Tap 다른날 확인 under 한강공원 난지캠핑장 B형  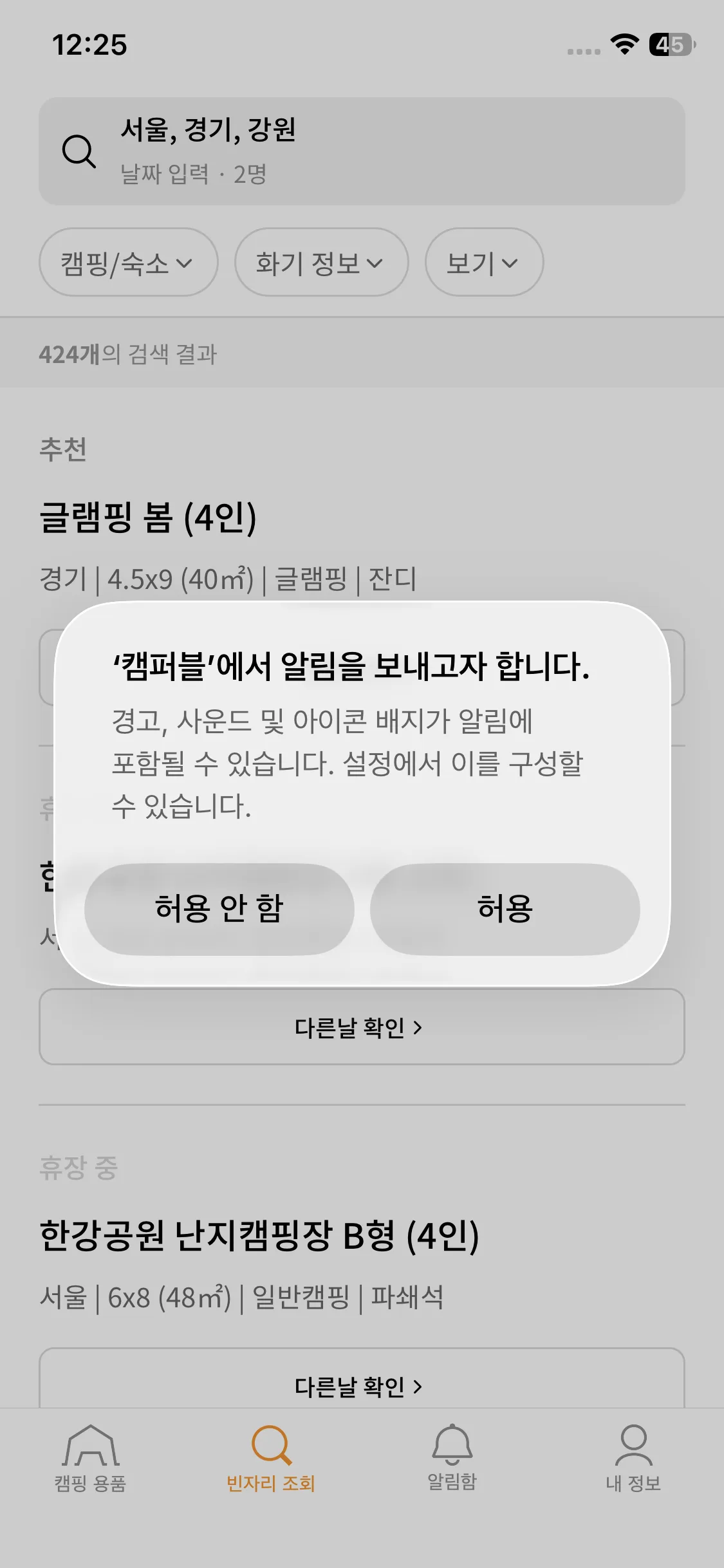tap(362, 1385)
